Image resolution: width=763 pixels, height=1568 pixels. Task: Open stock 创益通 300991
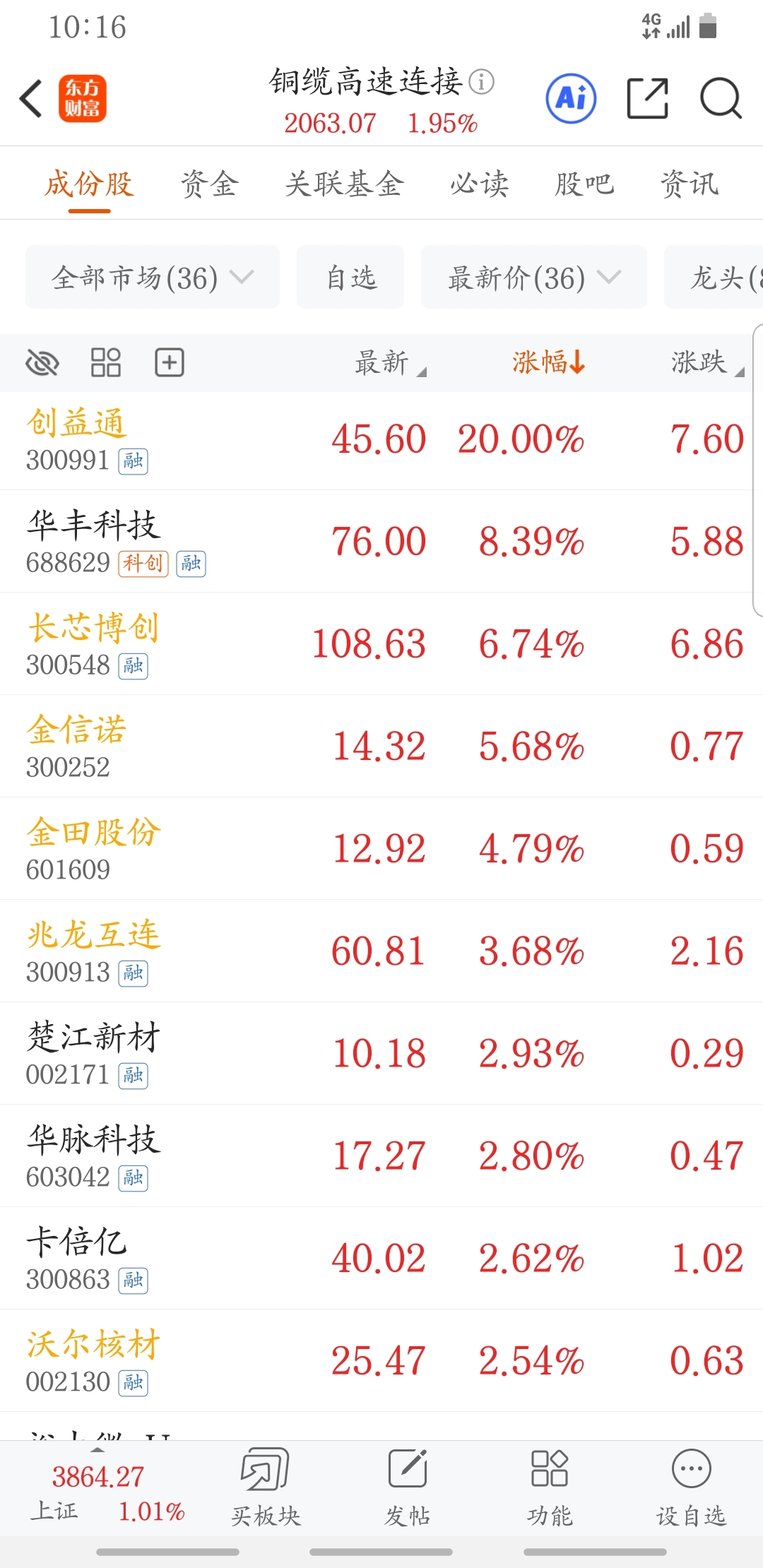point(381,439)
